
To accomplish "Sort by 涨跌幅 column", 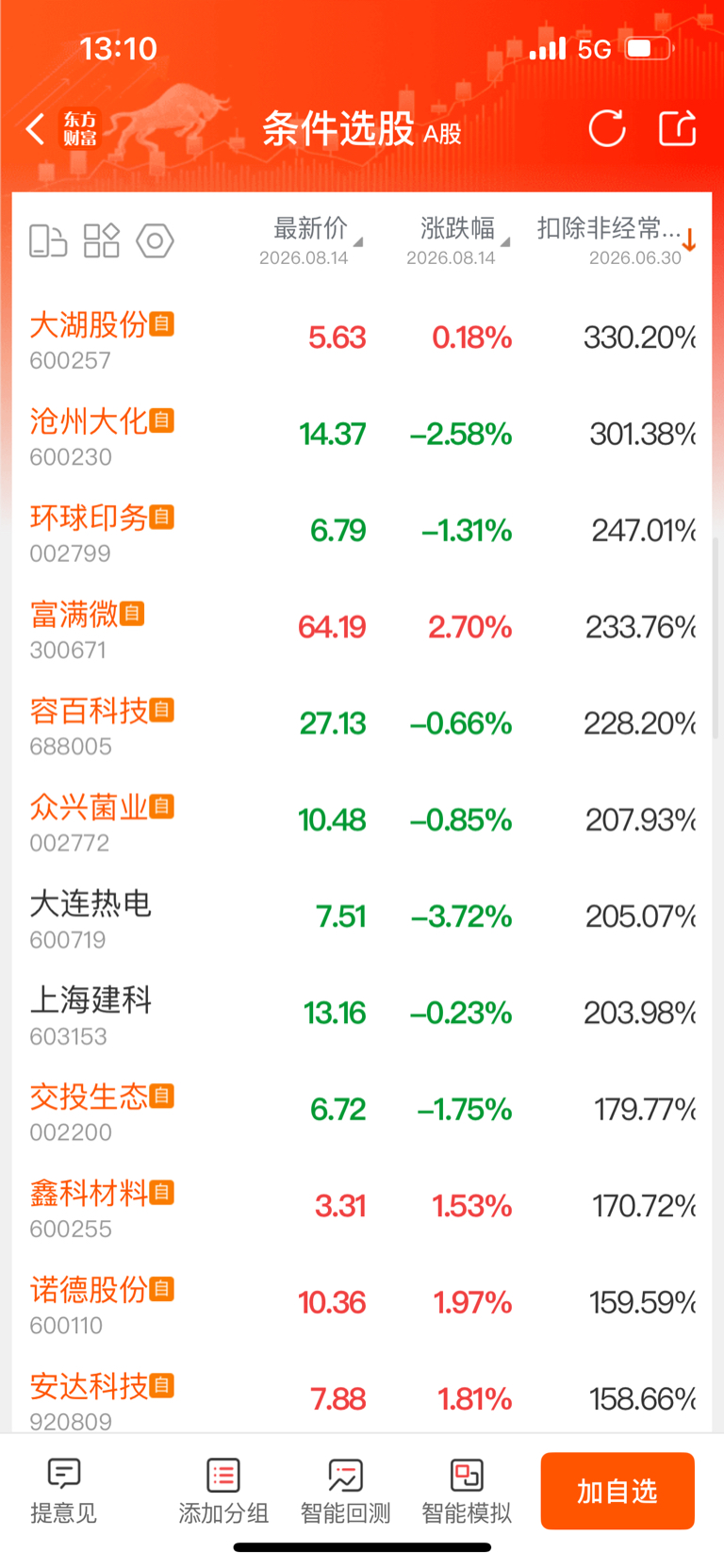I will (458, 240).
